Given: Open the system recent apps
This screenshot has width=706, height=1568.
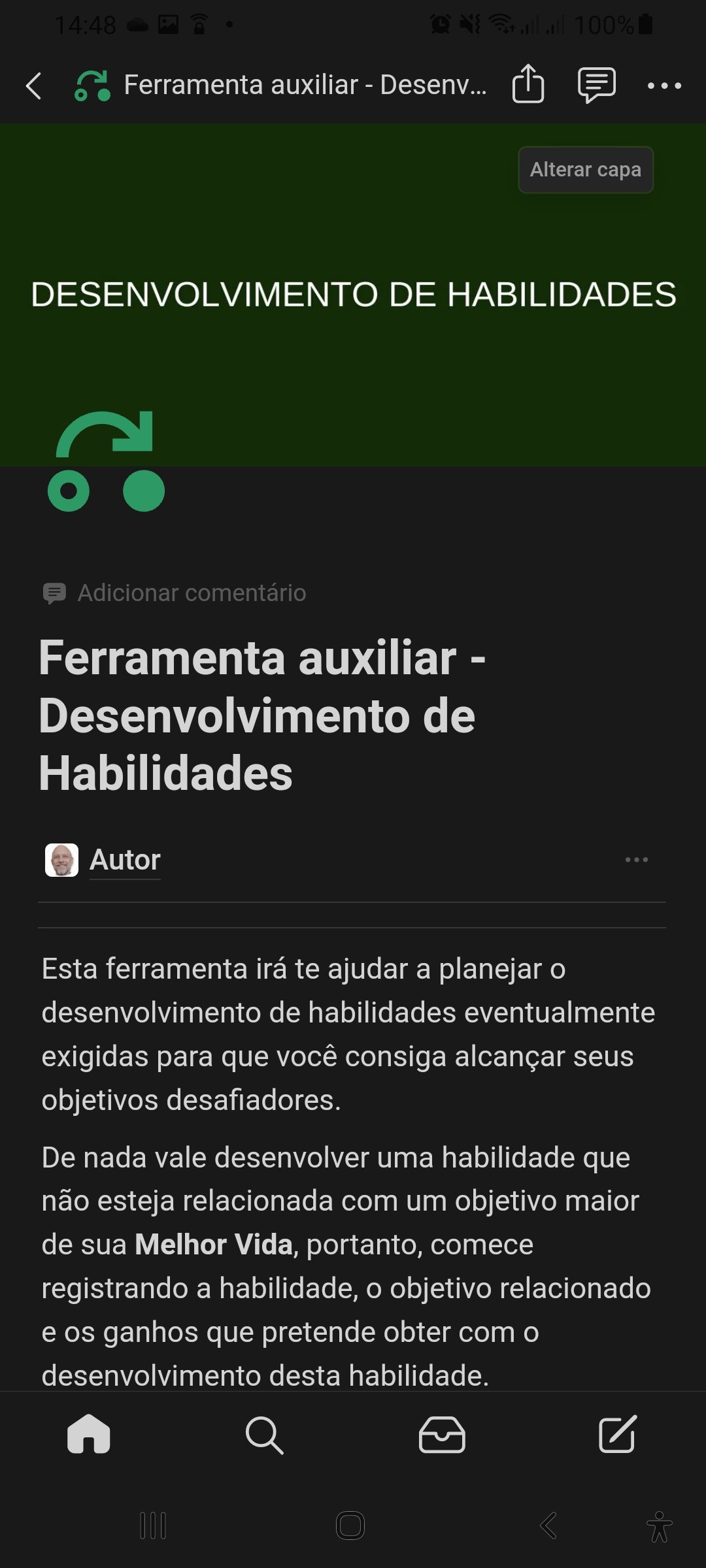Looking at the screenshot, I should 153,1526.
